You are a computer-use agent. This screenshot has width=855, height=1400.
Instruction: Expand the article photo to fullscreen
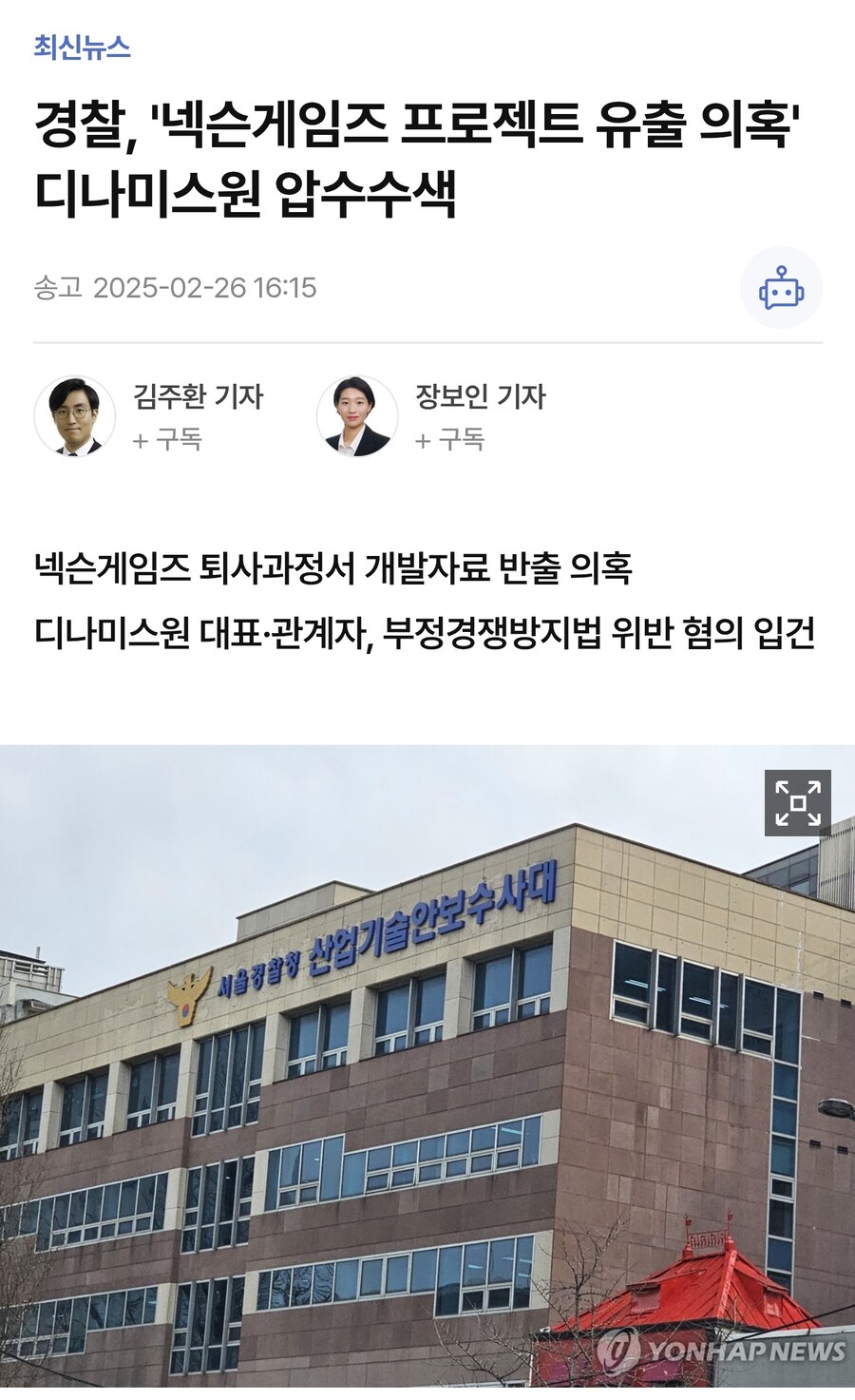point(797,803)
